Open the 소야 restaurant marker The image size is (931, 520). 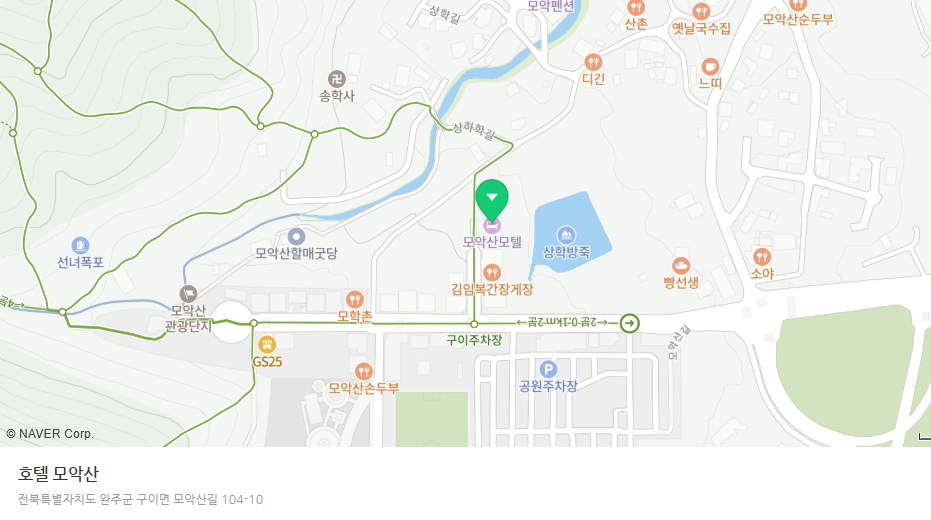(x=762, y=257)
